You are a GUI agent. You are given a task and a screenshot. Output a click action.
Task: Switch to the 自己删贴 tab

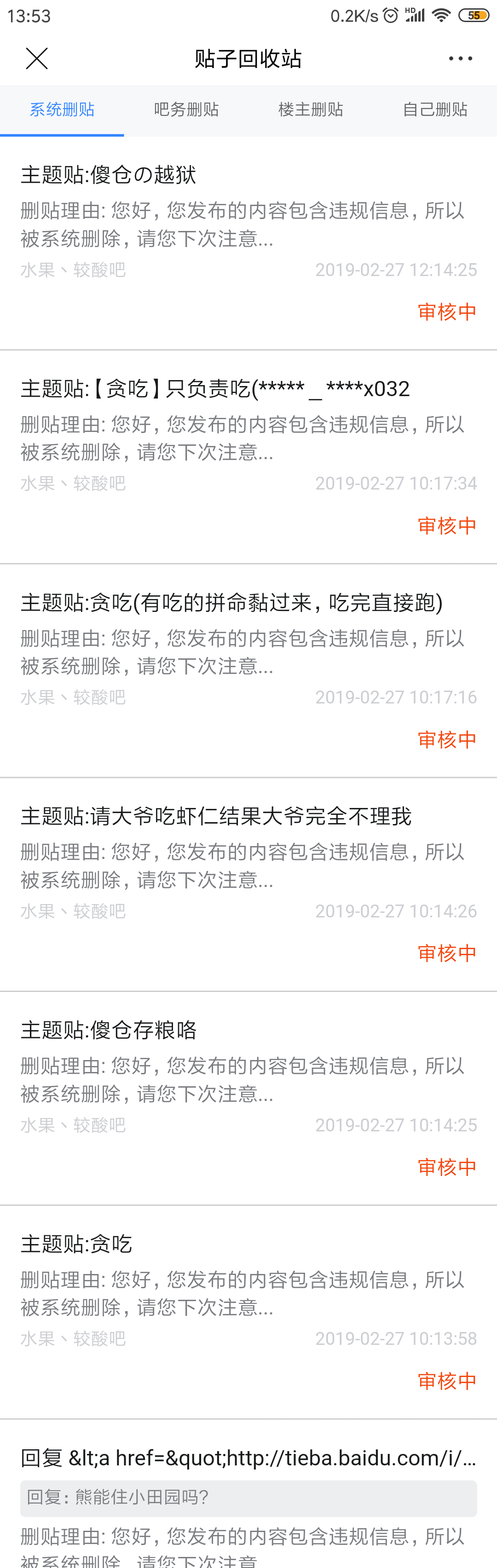[x=435, y=110]
